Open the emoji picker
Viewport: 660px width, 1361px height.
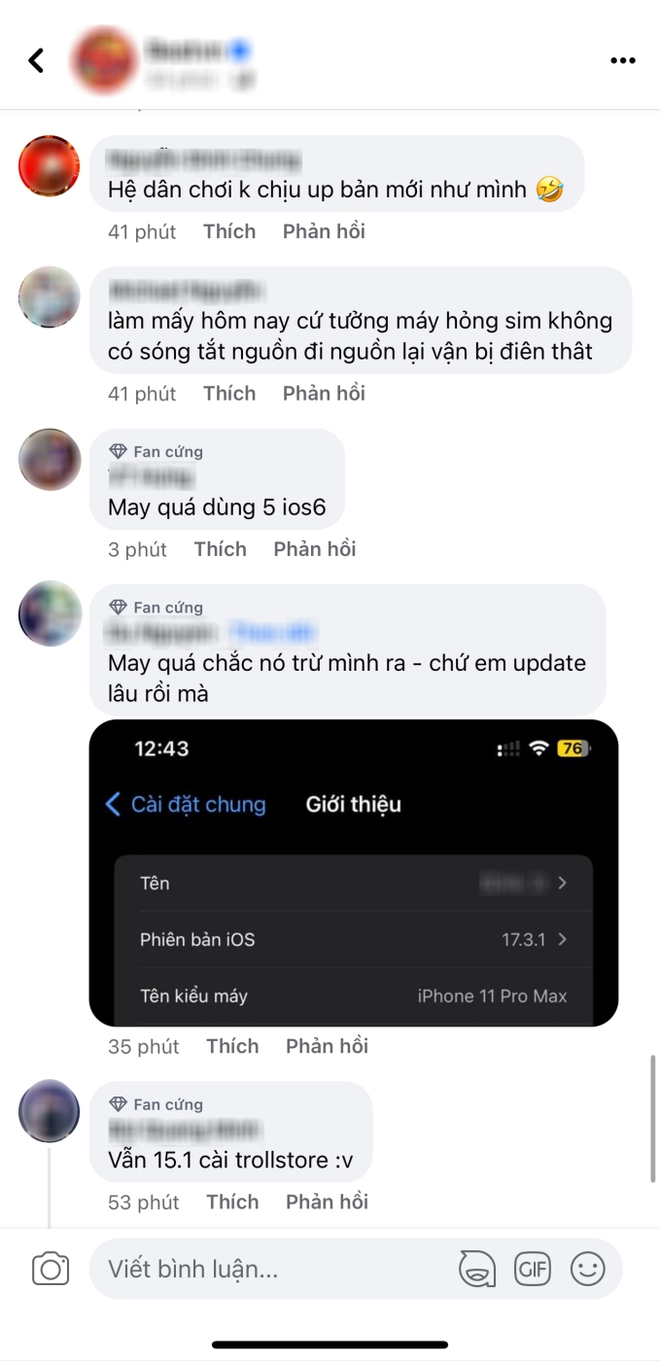588,1269
